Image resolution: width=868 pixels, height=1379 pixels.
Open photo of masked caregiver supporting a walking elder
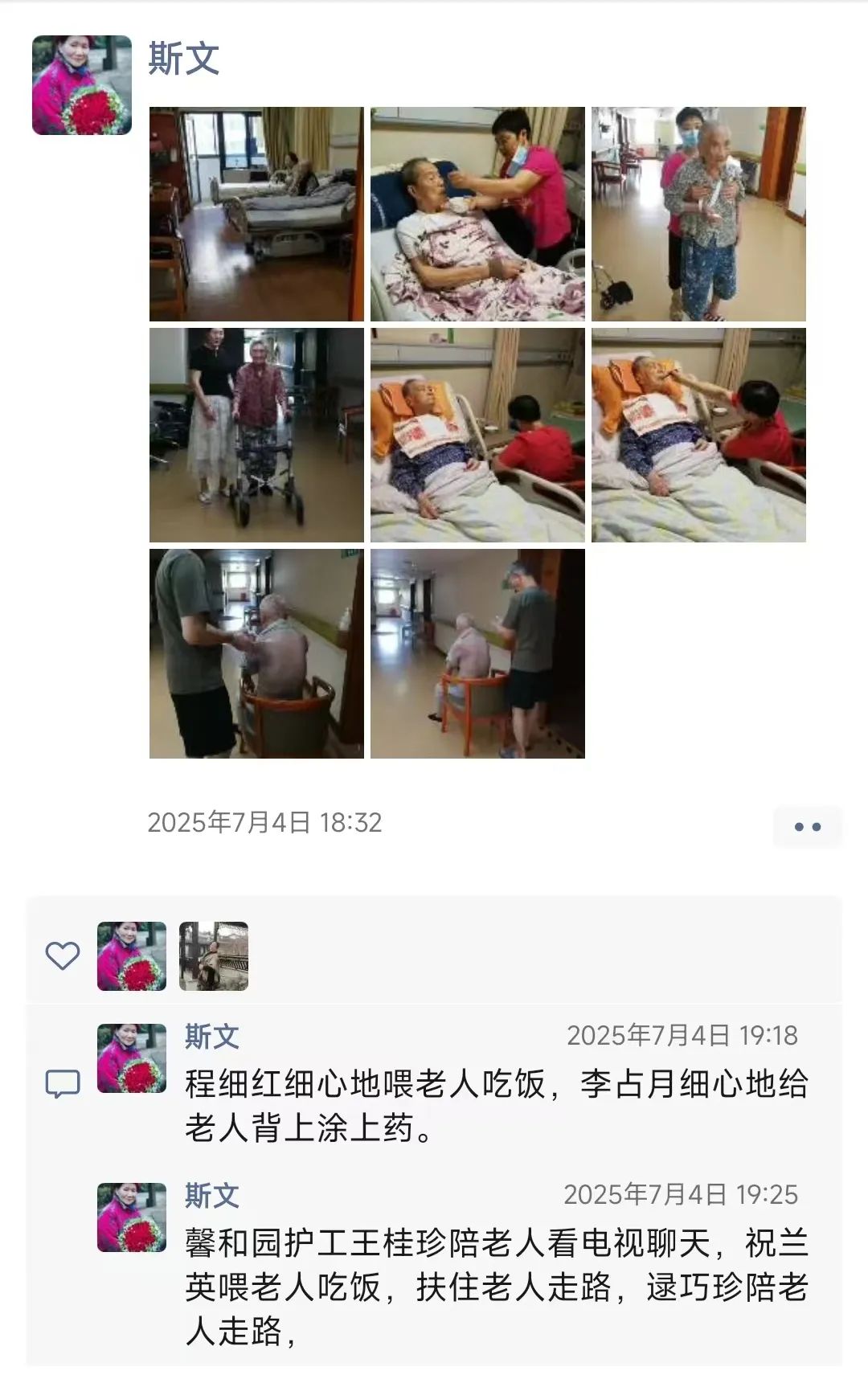pos(698,214)
